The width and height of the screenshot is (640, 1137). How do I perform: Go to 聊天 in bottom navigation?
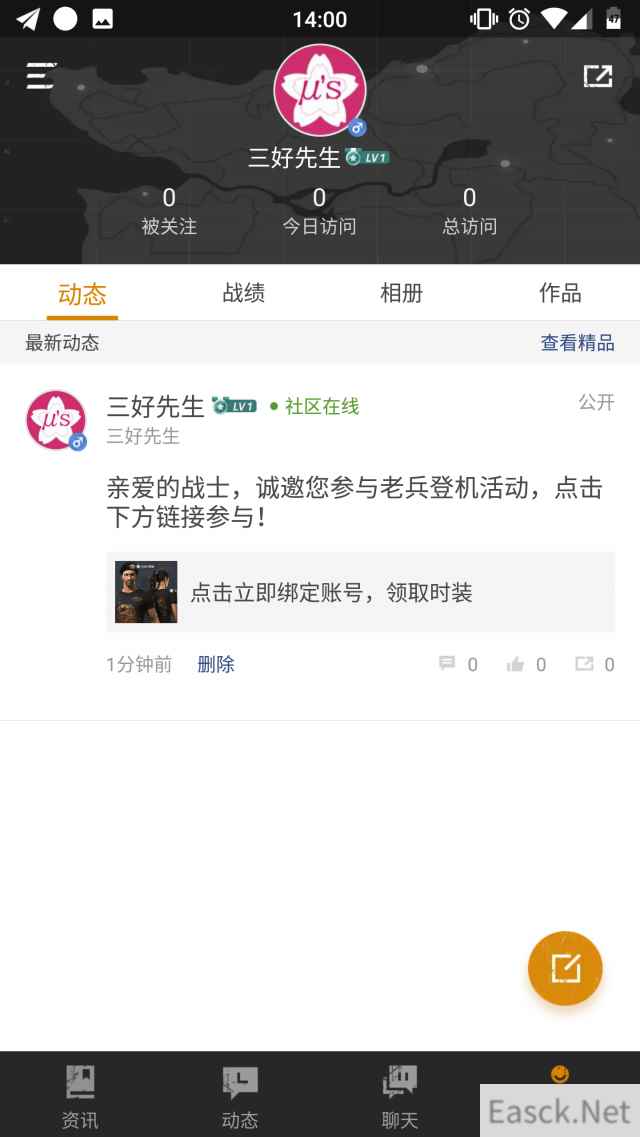point(400,1095)
